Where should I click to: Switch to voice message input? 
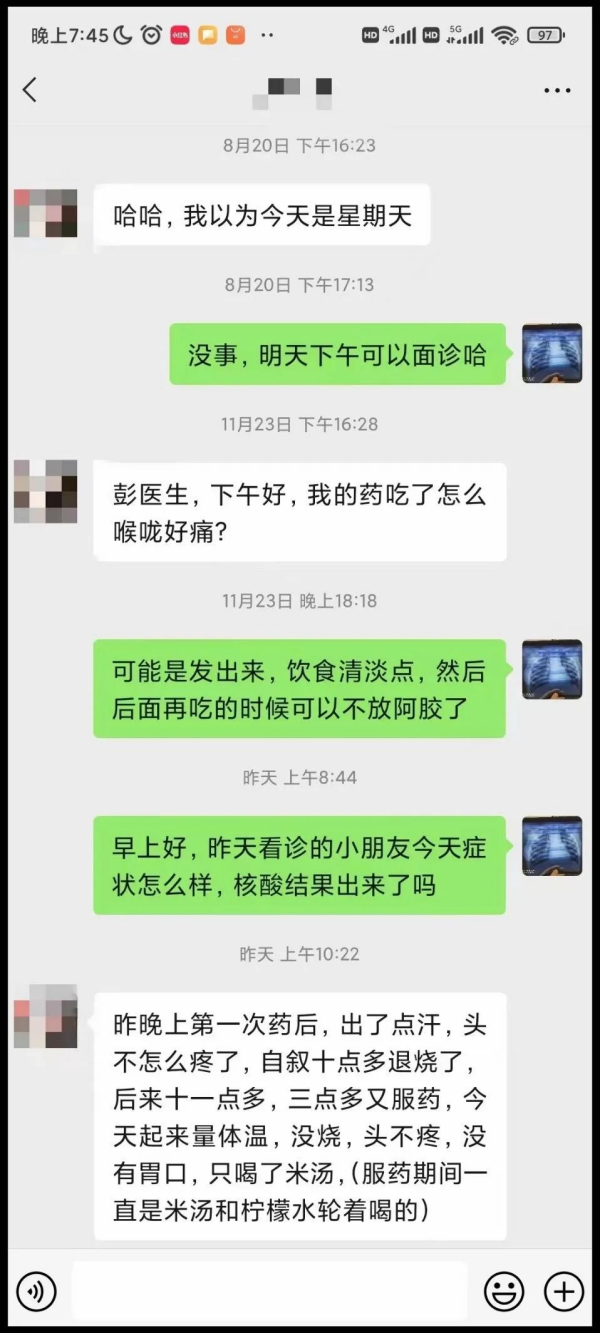pyautogui.click(x=36, y=1292)
